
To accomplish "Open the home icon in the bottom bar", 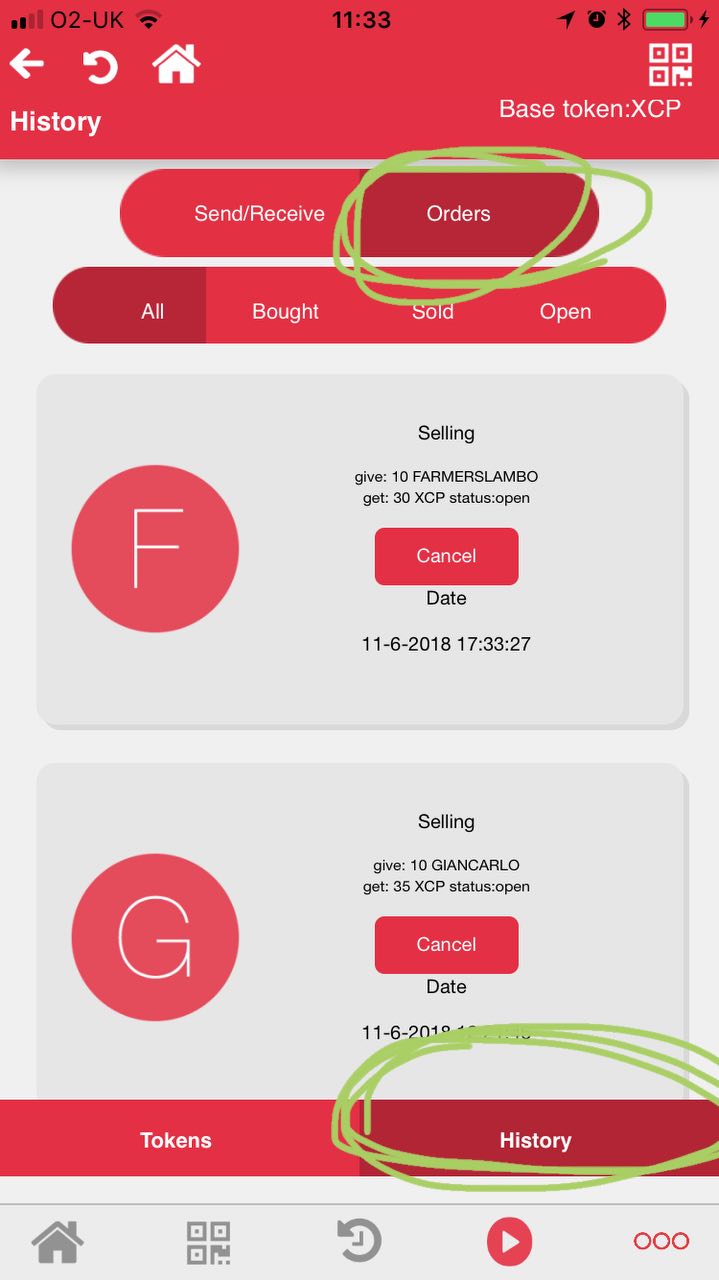I will 58,1242.
